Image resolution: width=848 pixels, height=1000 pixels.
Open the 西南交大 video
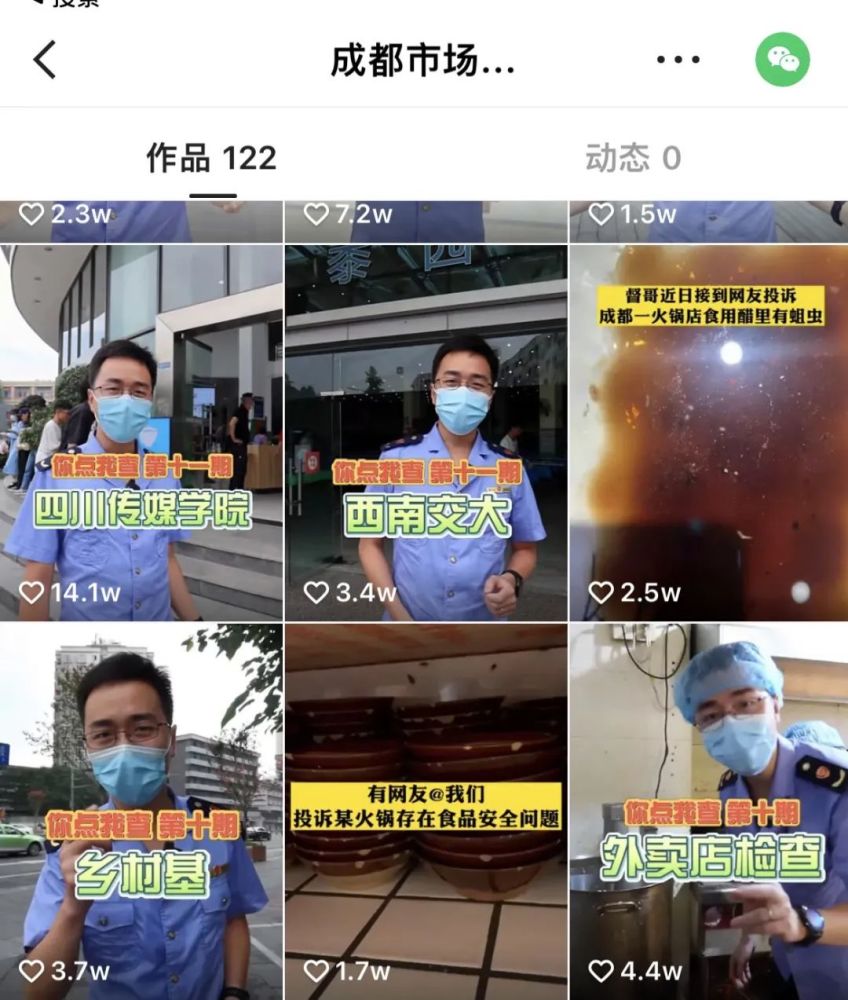pos(425,433)
